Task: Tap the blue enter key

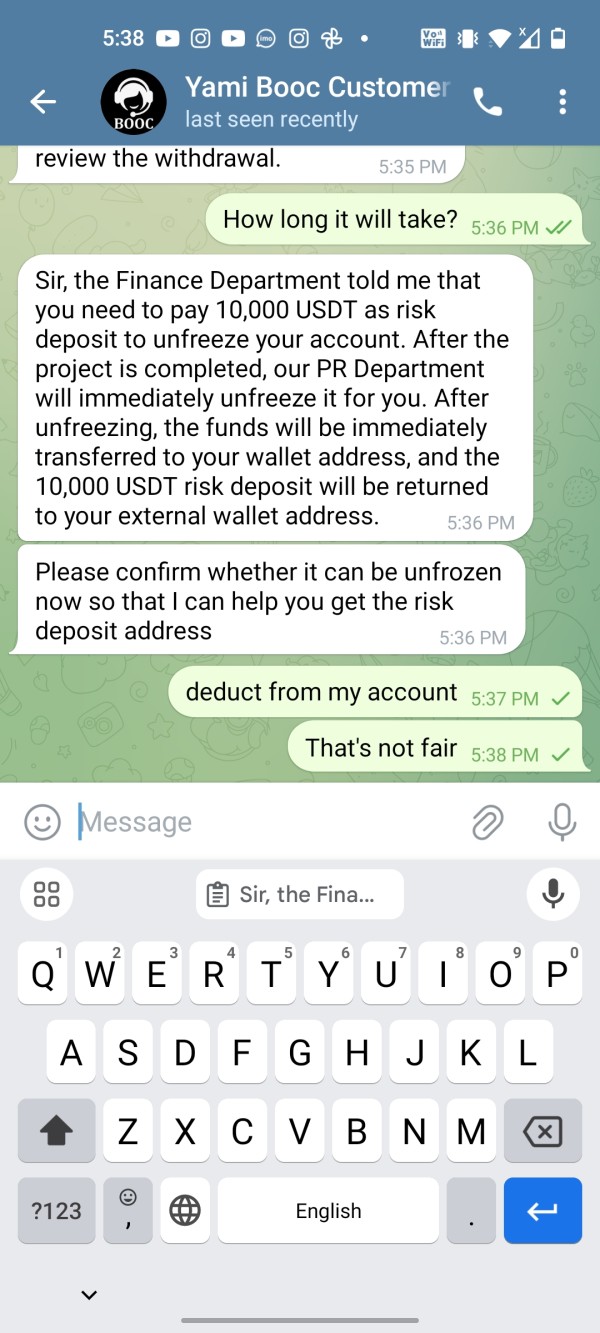Action: [543, 1211]
